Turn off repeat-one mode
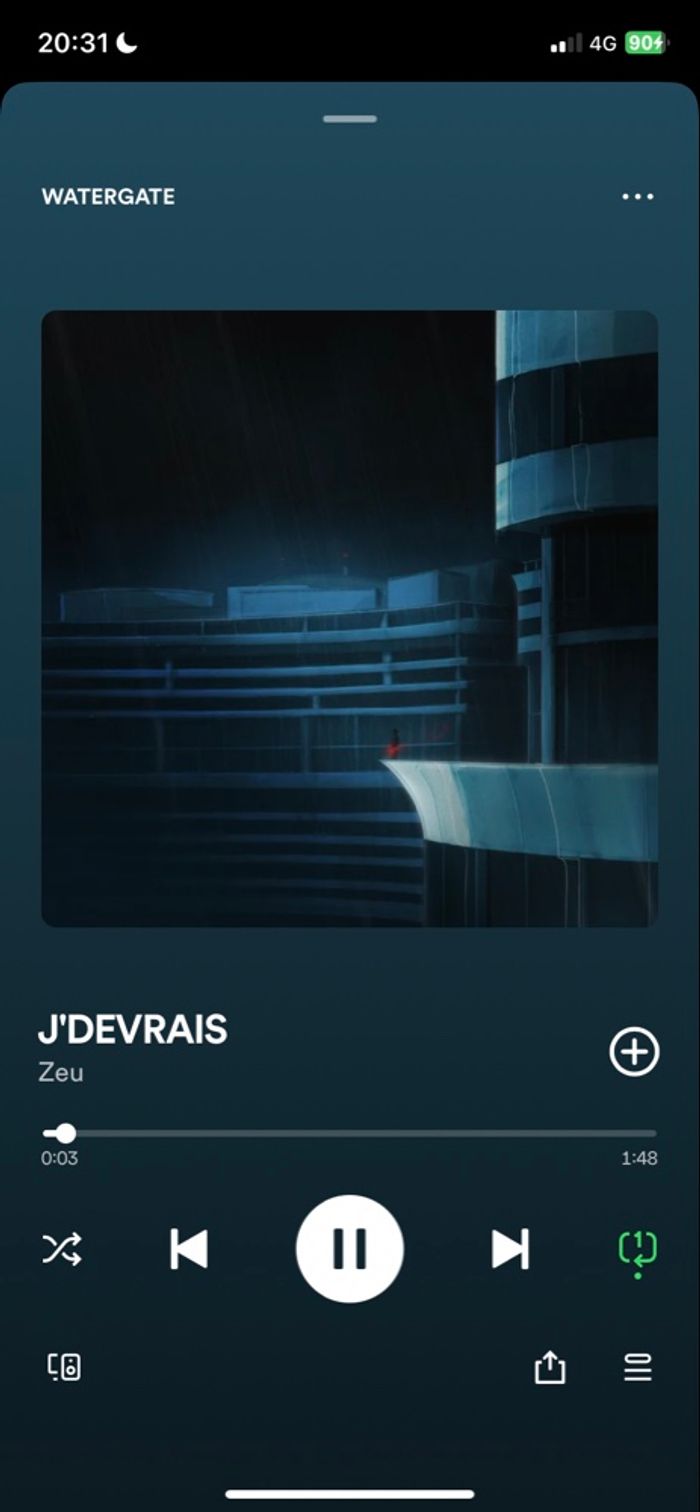The height and width of the screenshot is (1512, 700). pos(637,1250)
